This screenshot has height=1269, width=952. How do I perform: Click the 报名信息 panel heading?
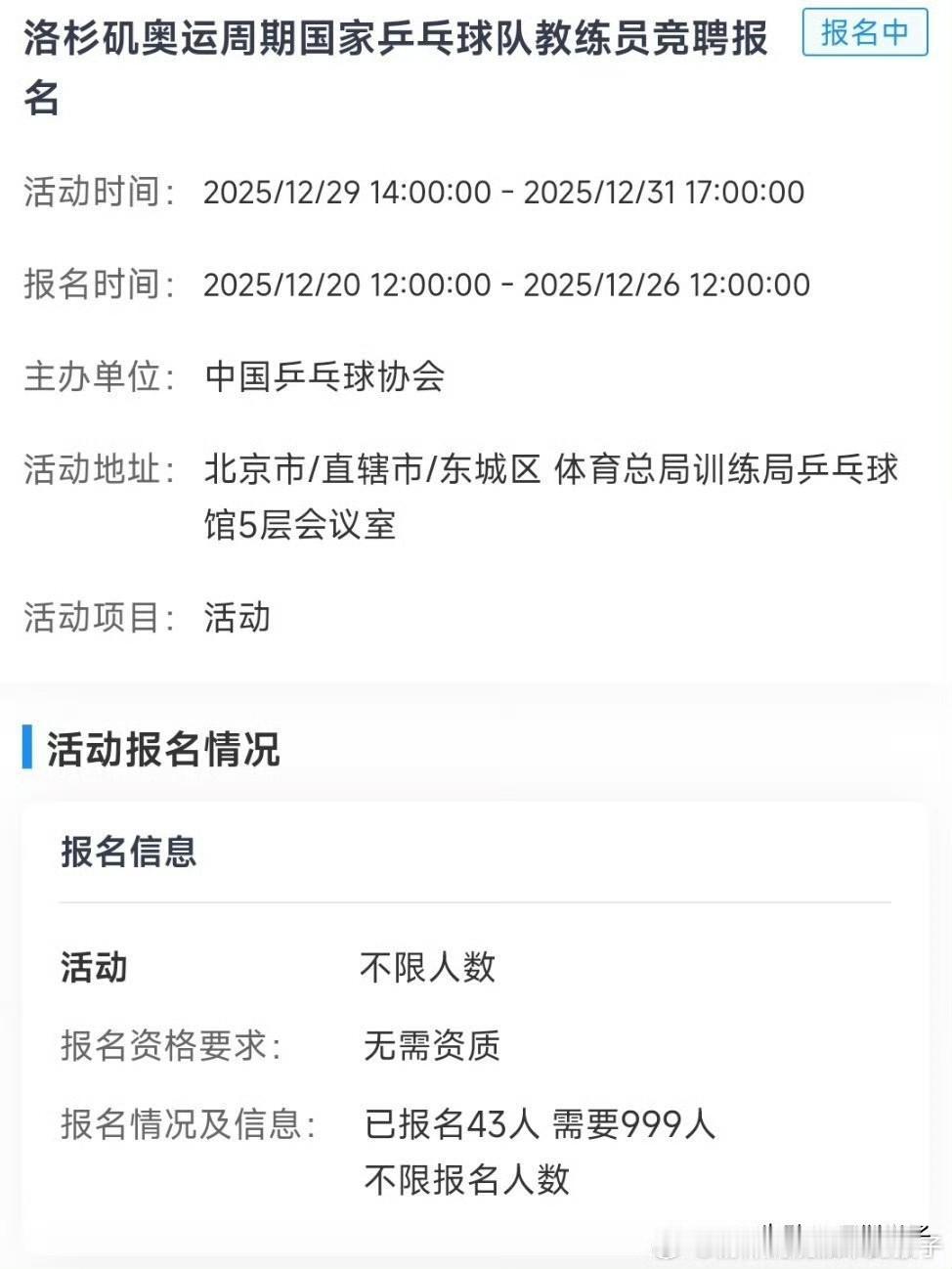tap(127, 852)
